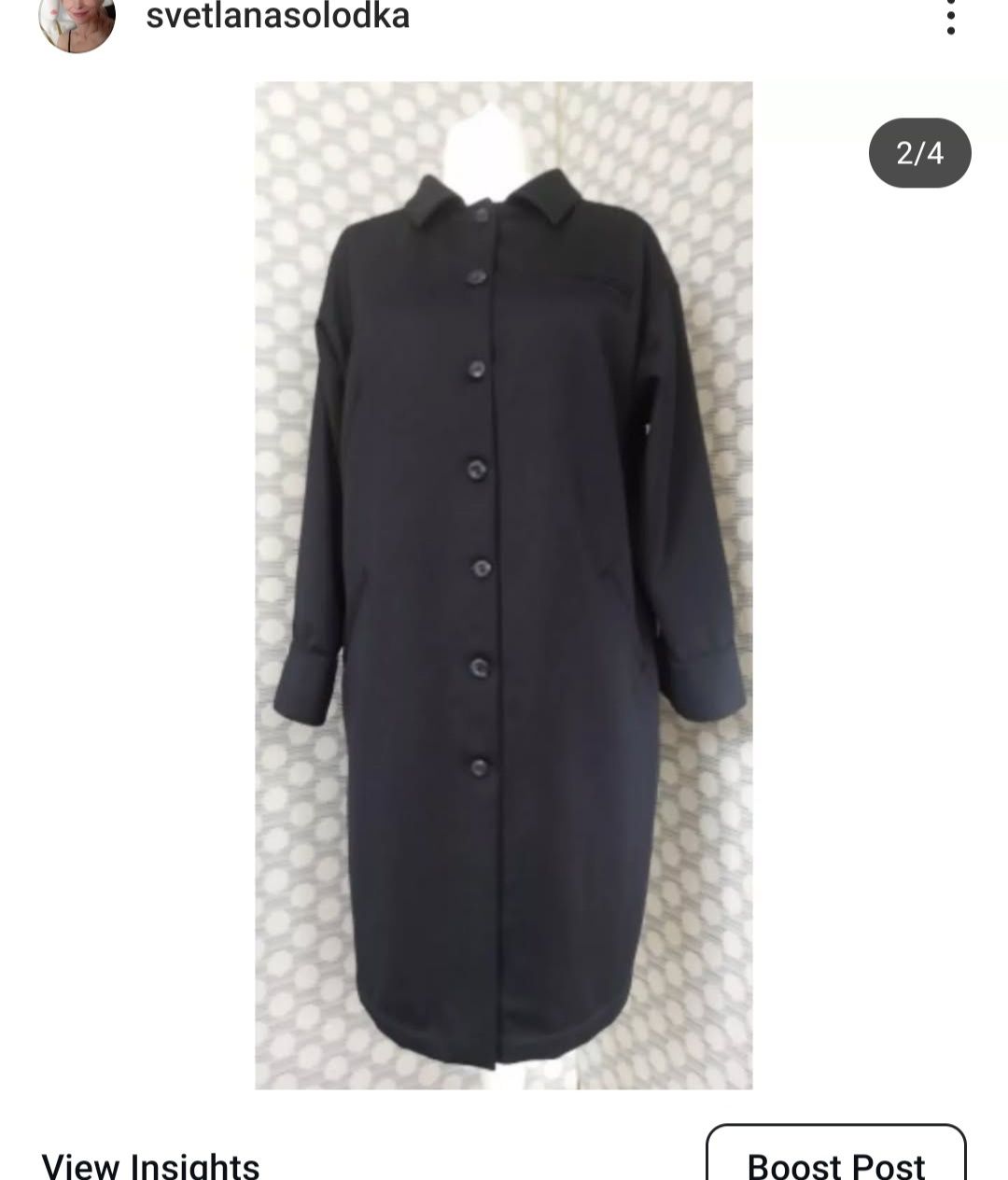Open View Insights for this post
1008x1180 pixels.
pos(150,1164)
